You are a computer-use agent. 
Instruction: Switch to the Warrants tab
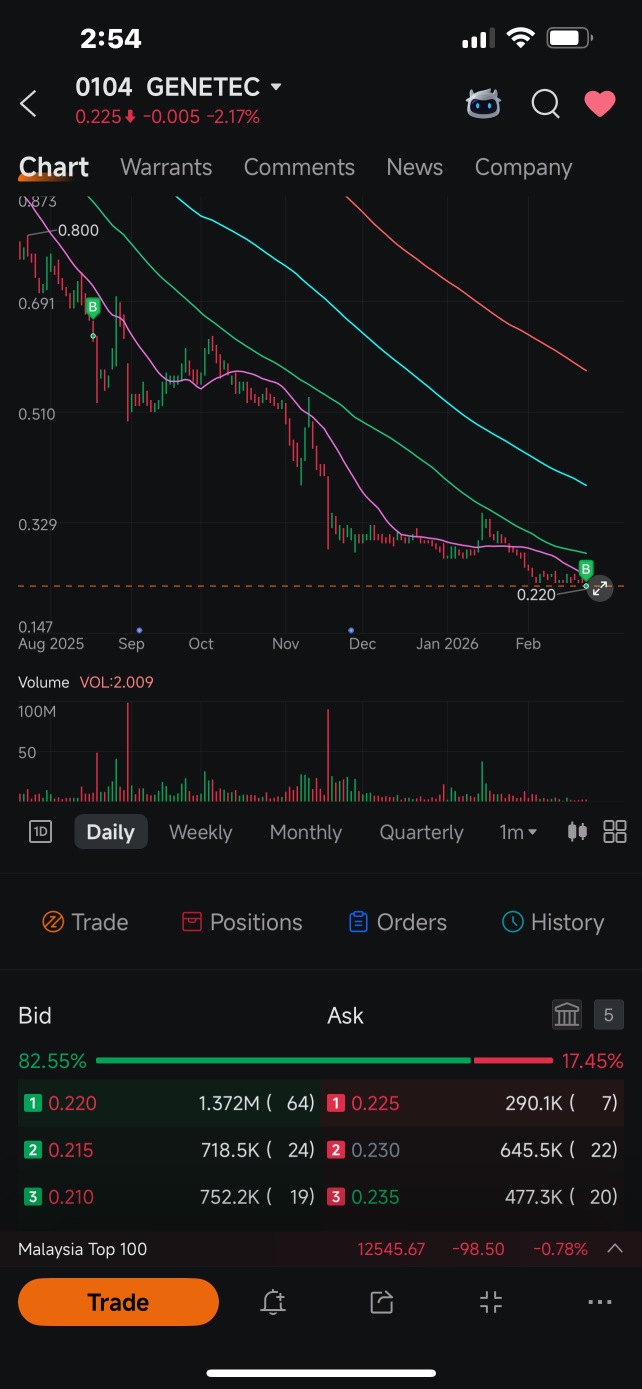166,167
